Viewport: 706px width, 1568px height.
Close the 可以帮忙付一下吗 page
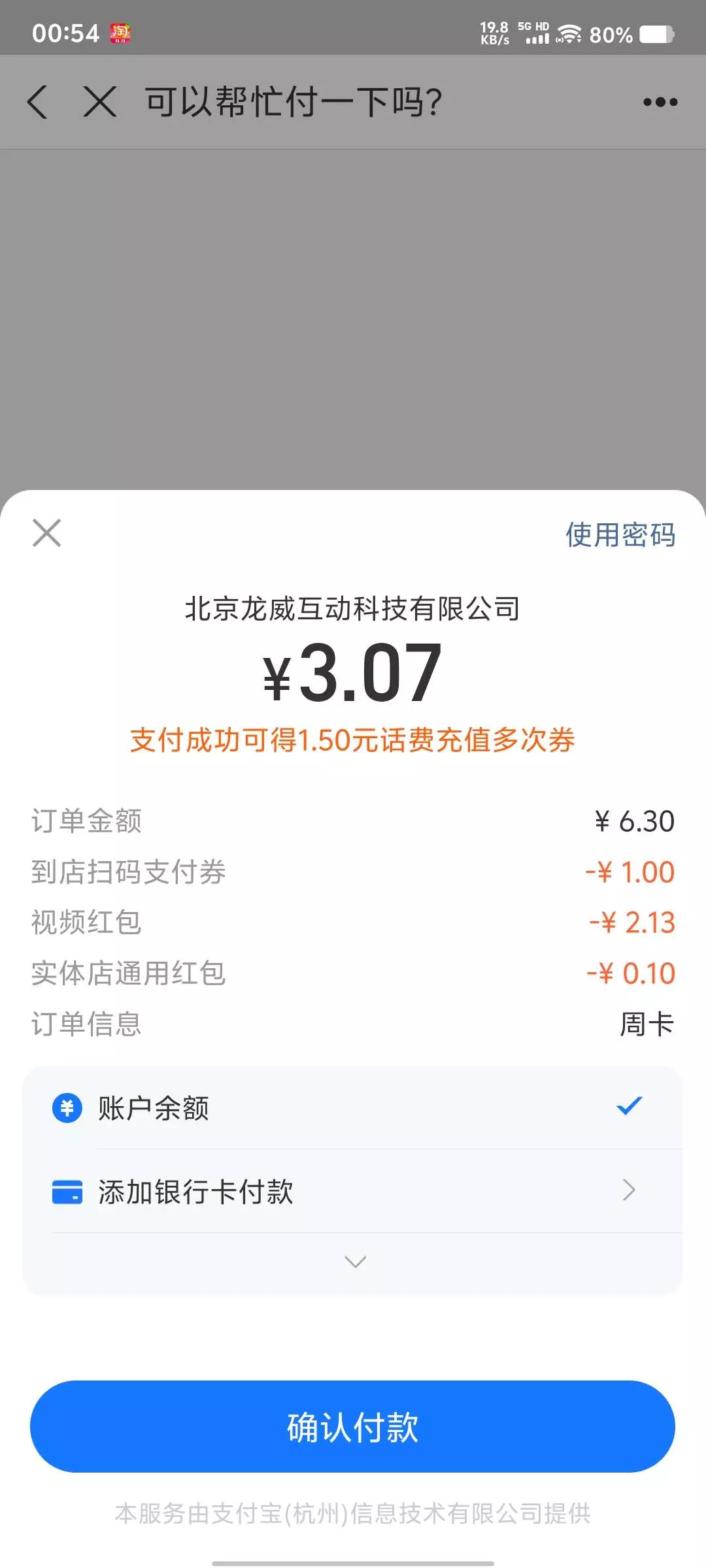100,102
